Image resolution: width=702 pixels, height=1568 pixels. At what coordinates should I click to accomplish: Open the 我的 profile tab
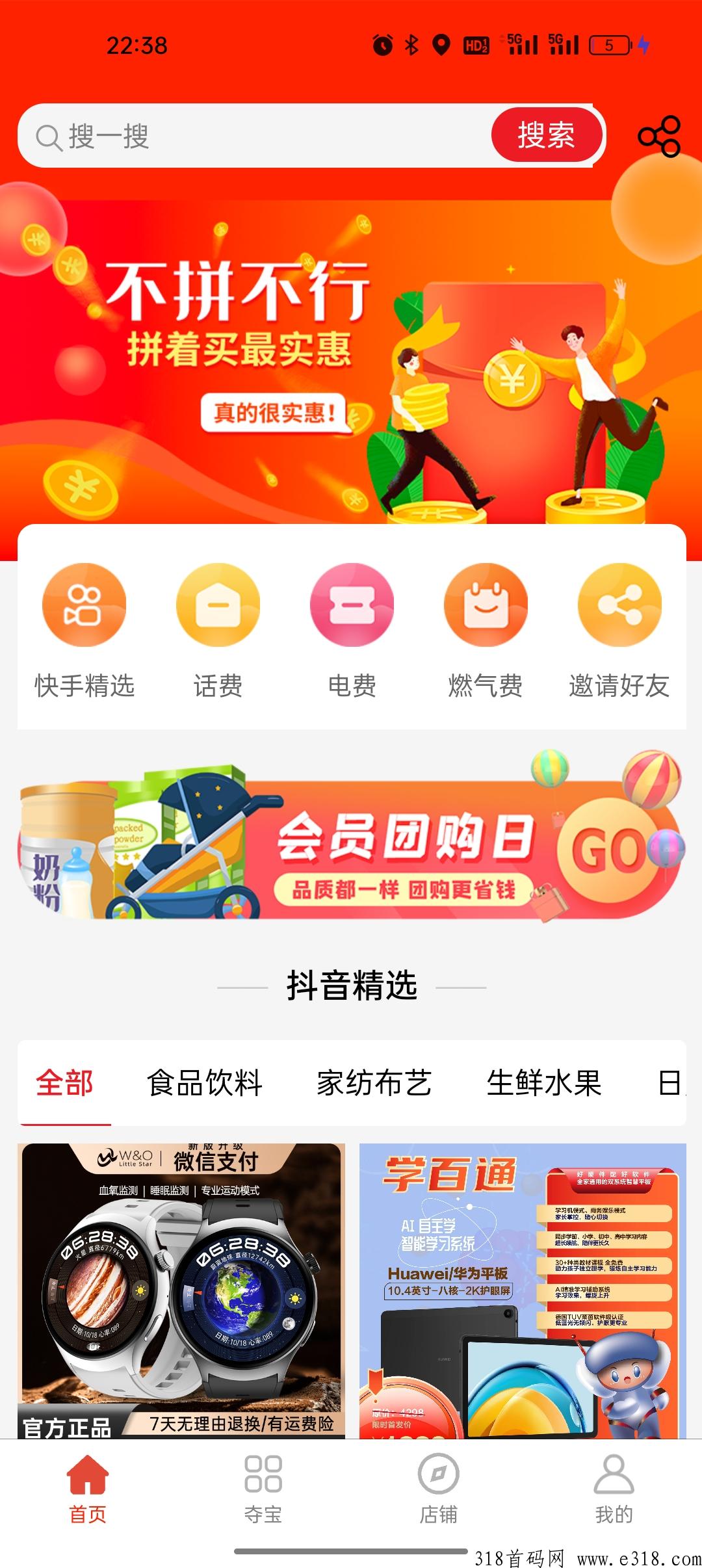(x=614, y=1489)
